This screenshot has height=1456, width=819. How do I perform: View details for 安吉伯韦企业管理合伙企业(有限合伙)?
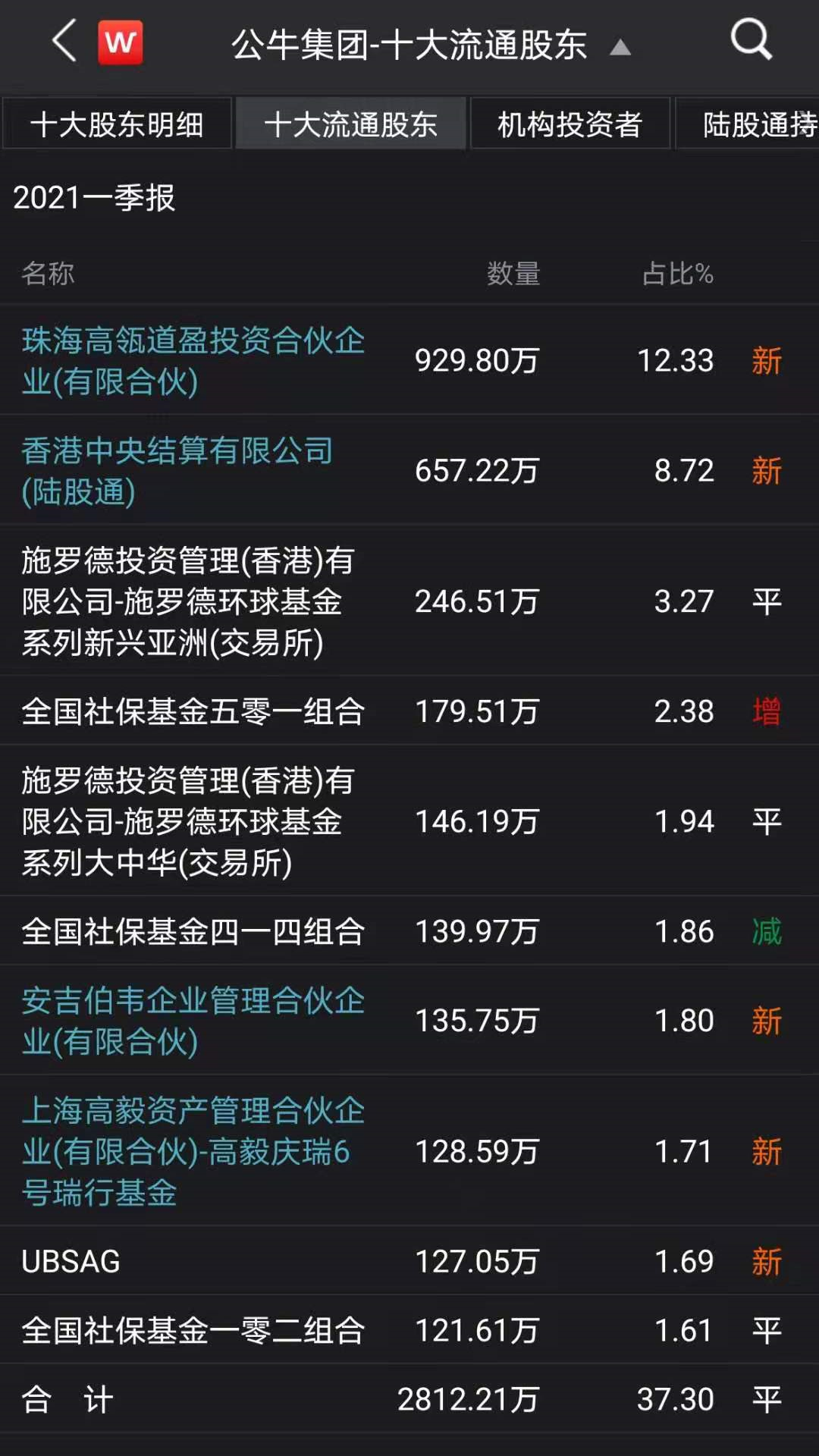[x=193, y=1021]
